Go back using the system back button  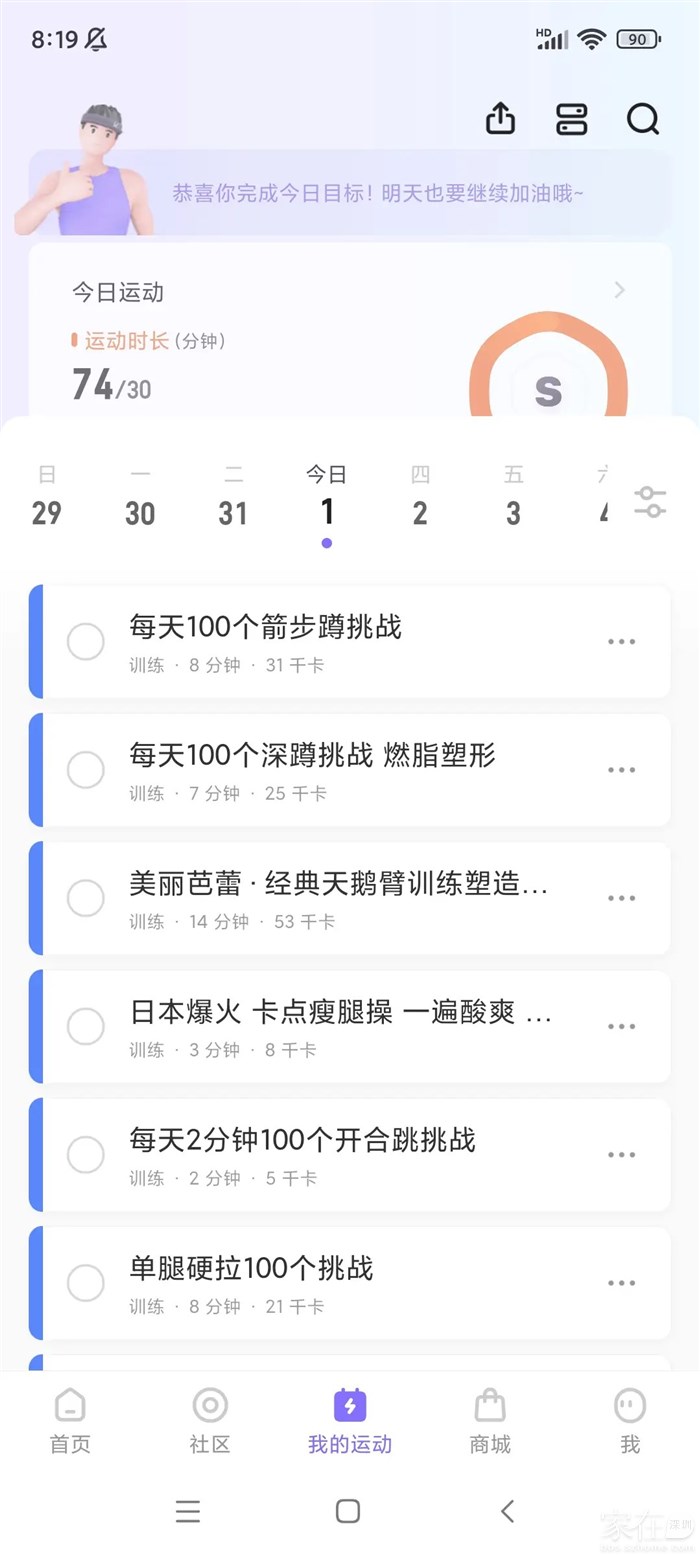pyautogui.click(x=508, y=1510)
